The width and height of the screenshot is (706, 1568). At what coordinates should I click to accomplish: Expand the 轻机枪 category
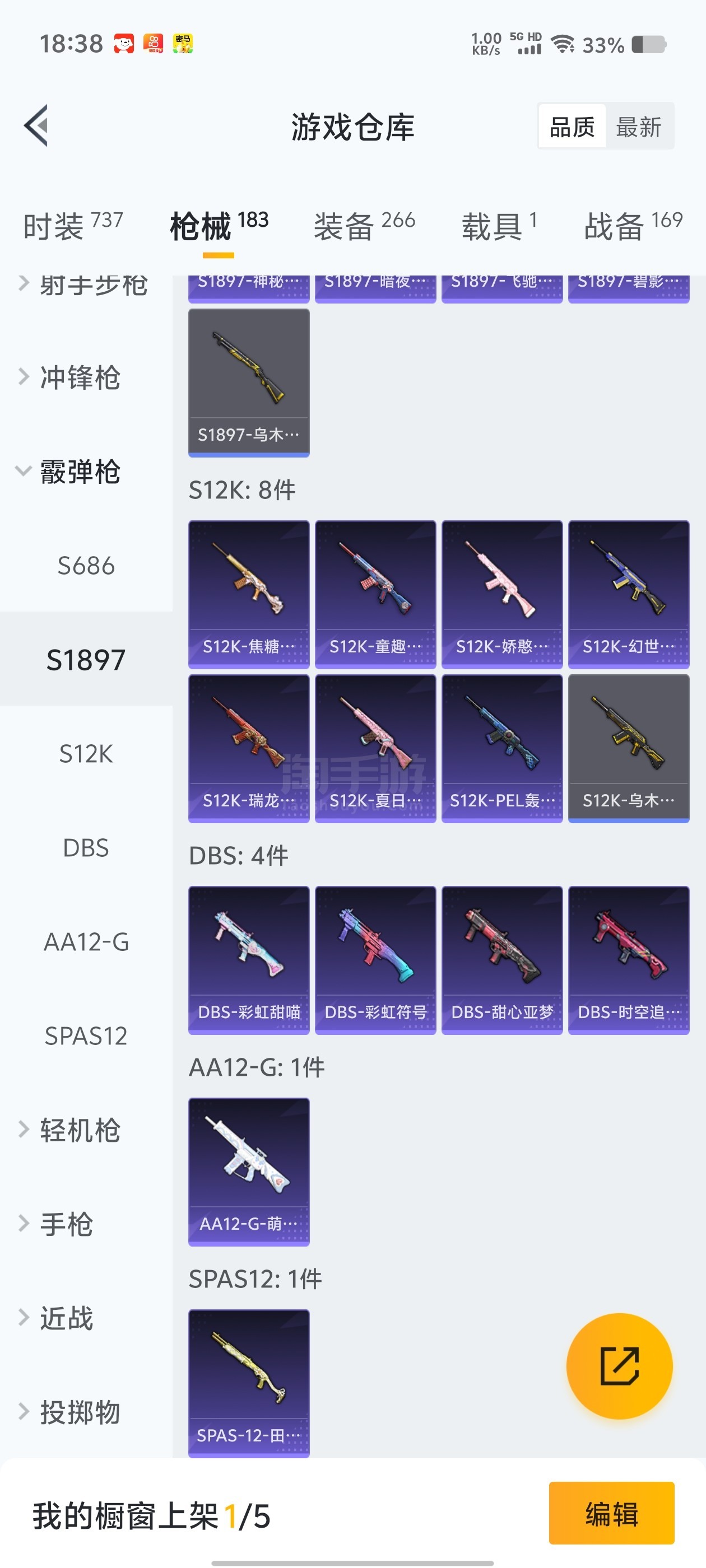tap(79, 1130)
